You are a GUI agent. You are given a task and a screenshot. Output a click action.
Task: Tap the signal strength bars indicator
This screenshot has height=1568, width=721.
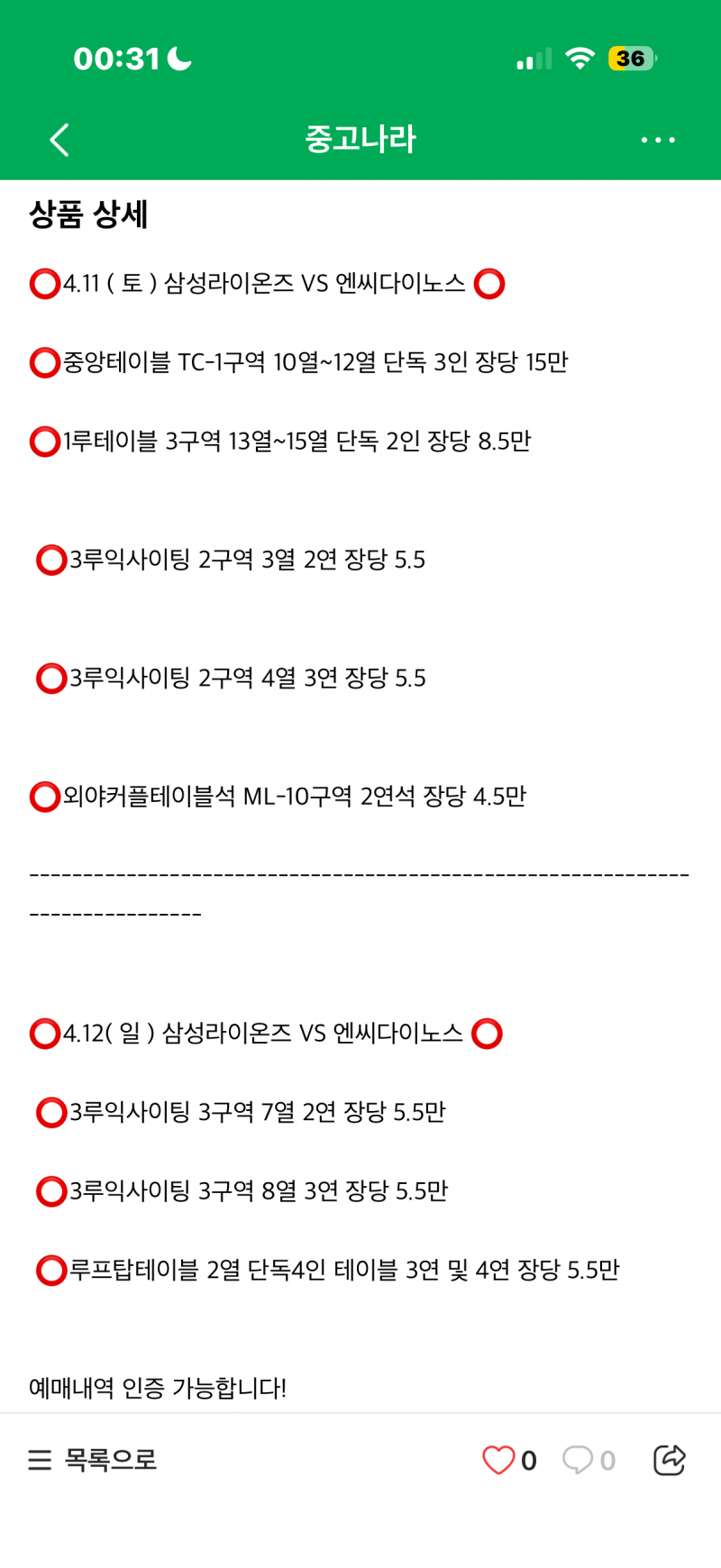(x=533, y=58)
